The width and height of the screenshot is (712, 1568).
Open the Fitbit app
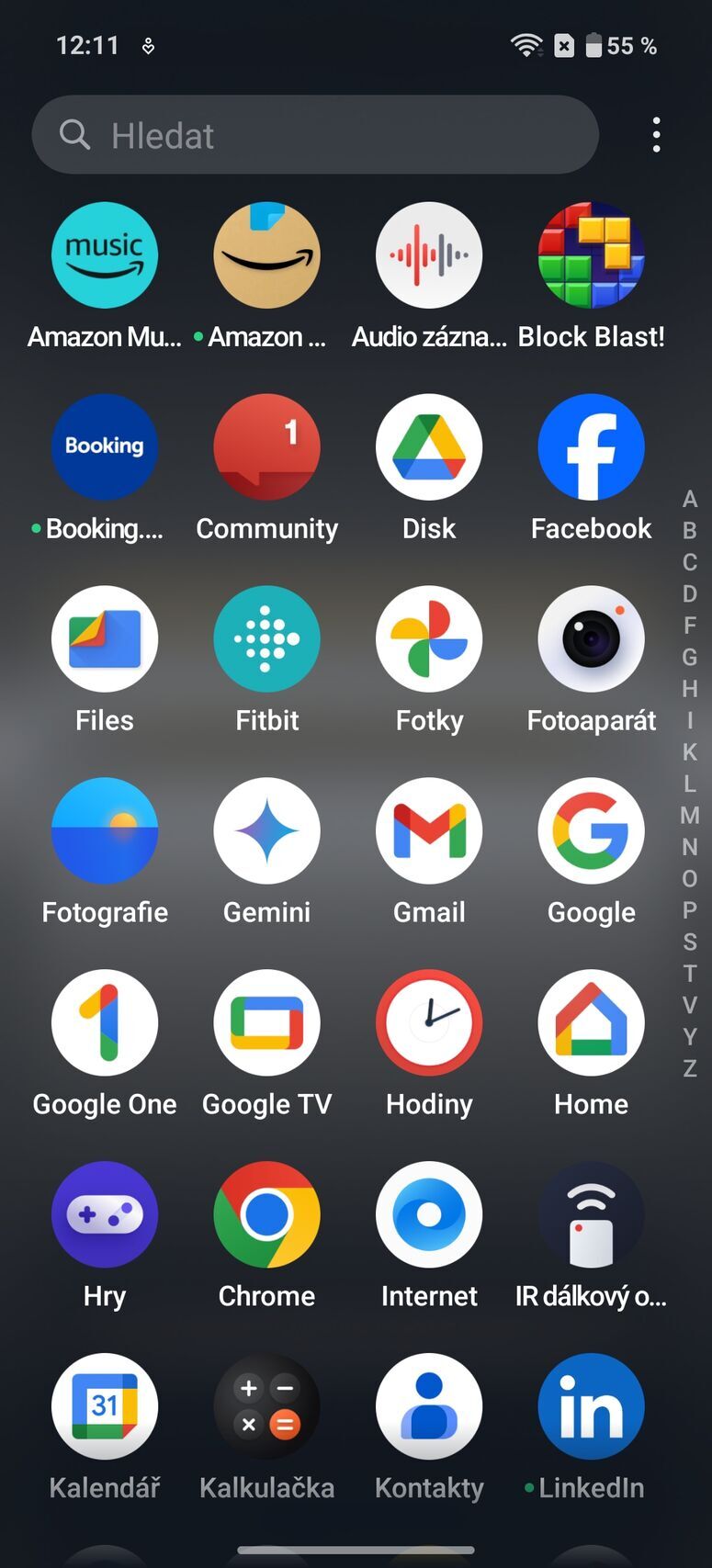[x=266, y=638]
